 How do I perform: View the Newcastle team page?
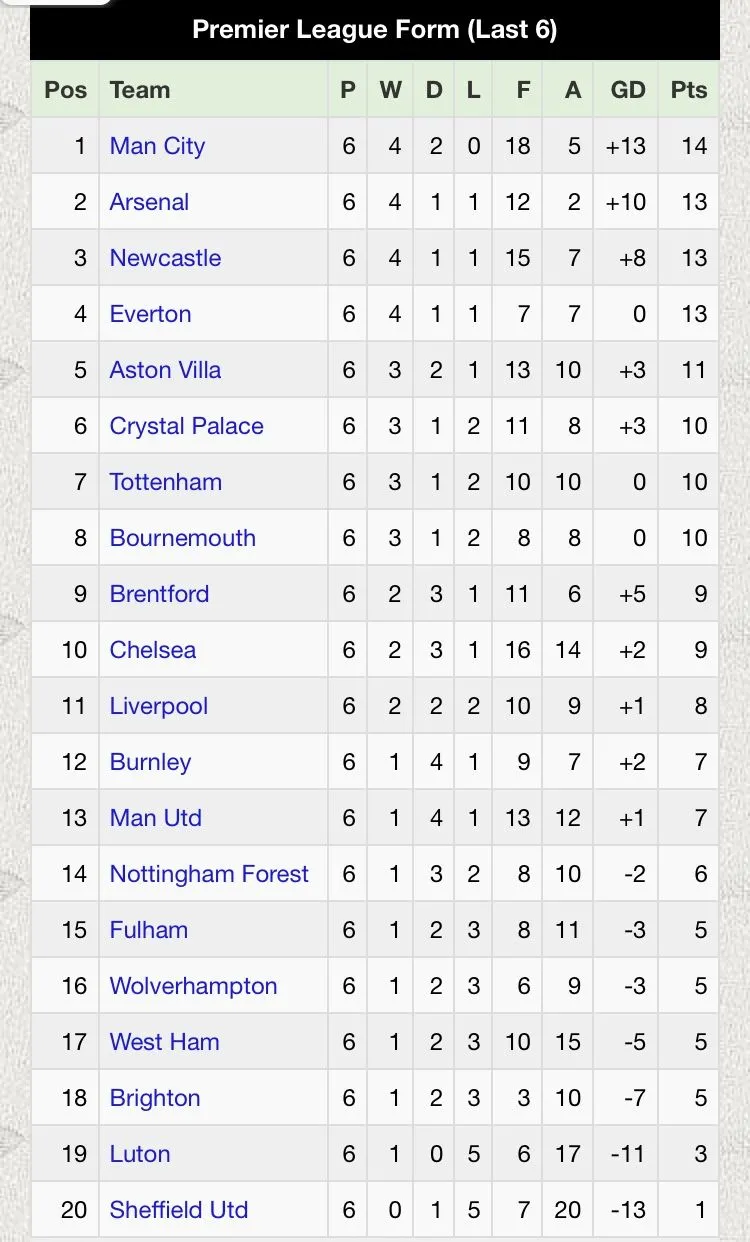pos(165,258)
